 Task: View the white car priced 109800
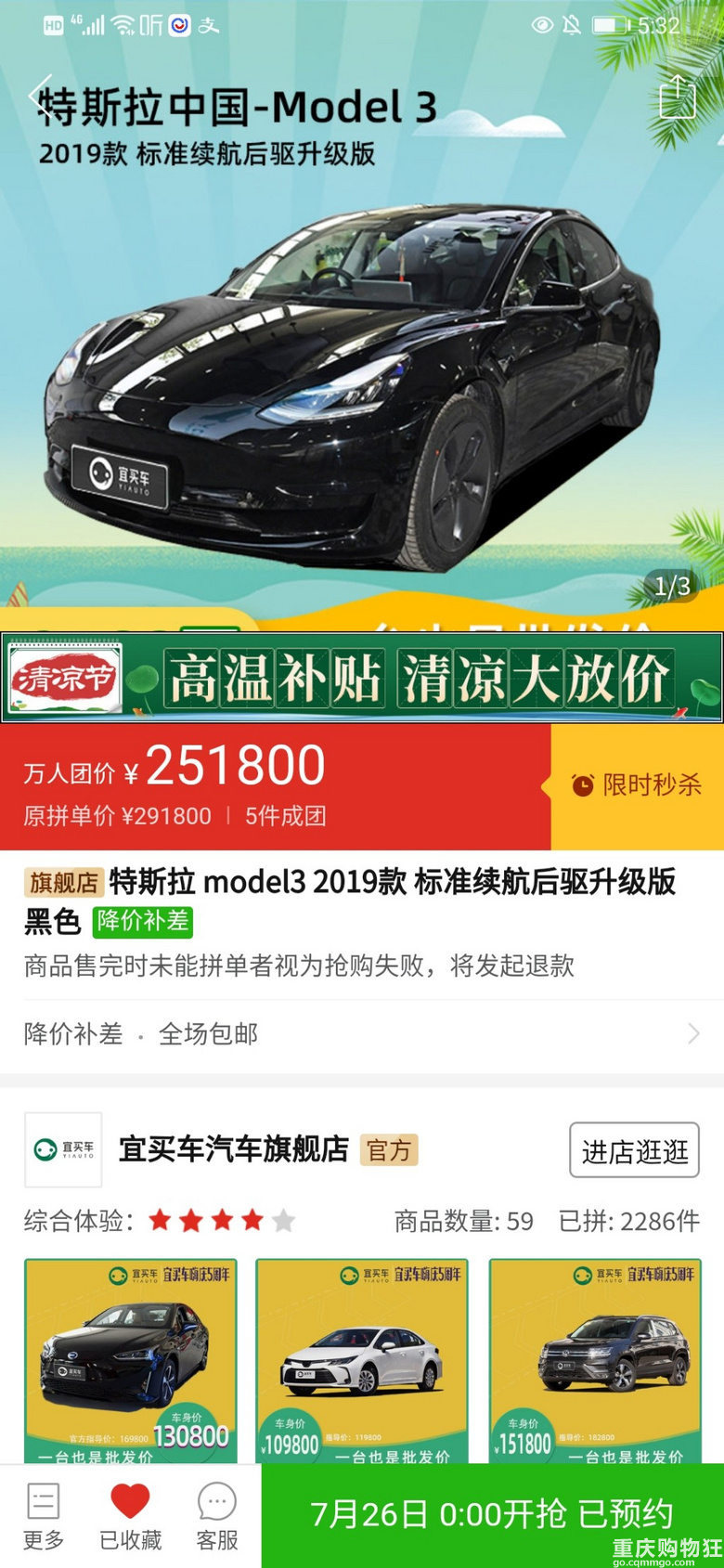click(362, 1360)
